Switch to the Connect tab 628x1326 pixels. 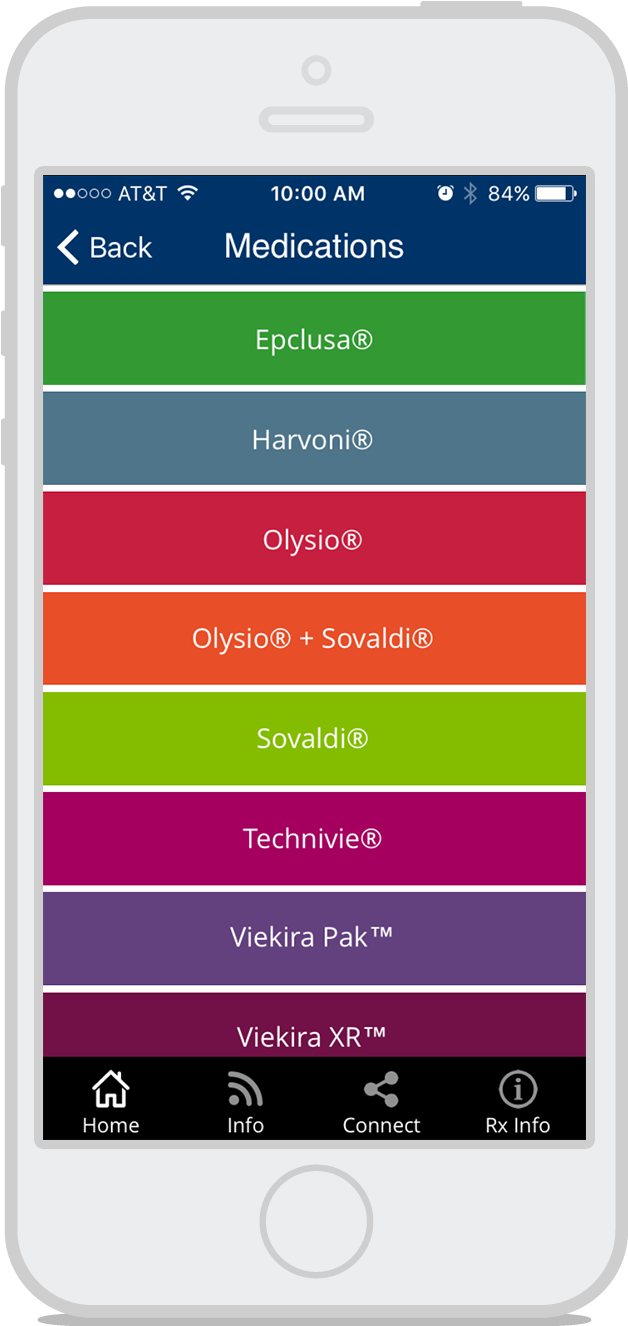(381, 1101)
